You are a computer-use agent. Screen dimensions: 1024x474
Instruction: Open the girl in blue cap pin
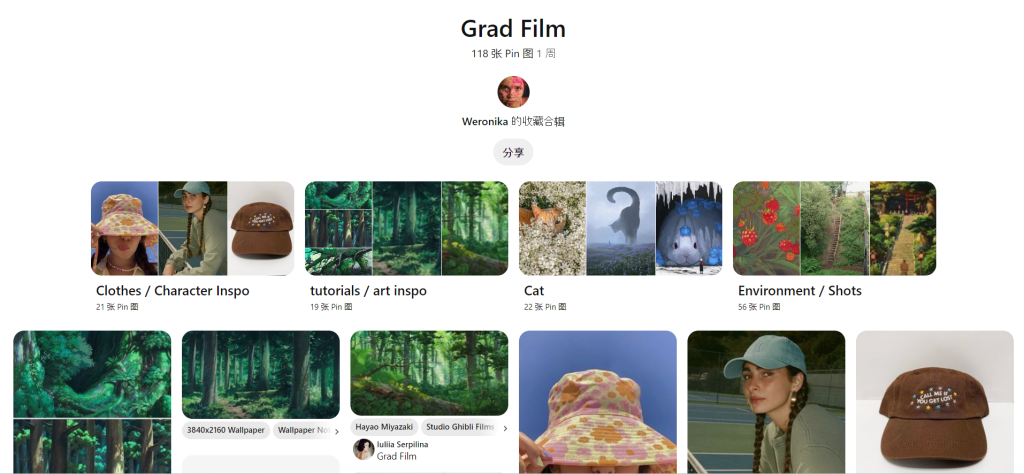click(x=766, y=401)
